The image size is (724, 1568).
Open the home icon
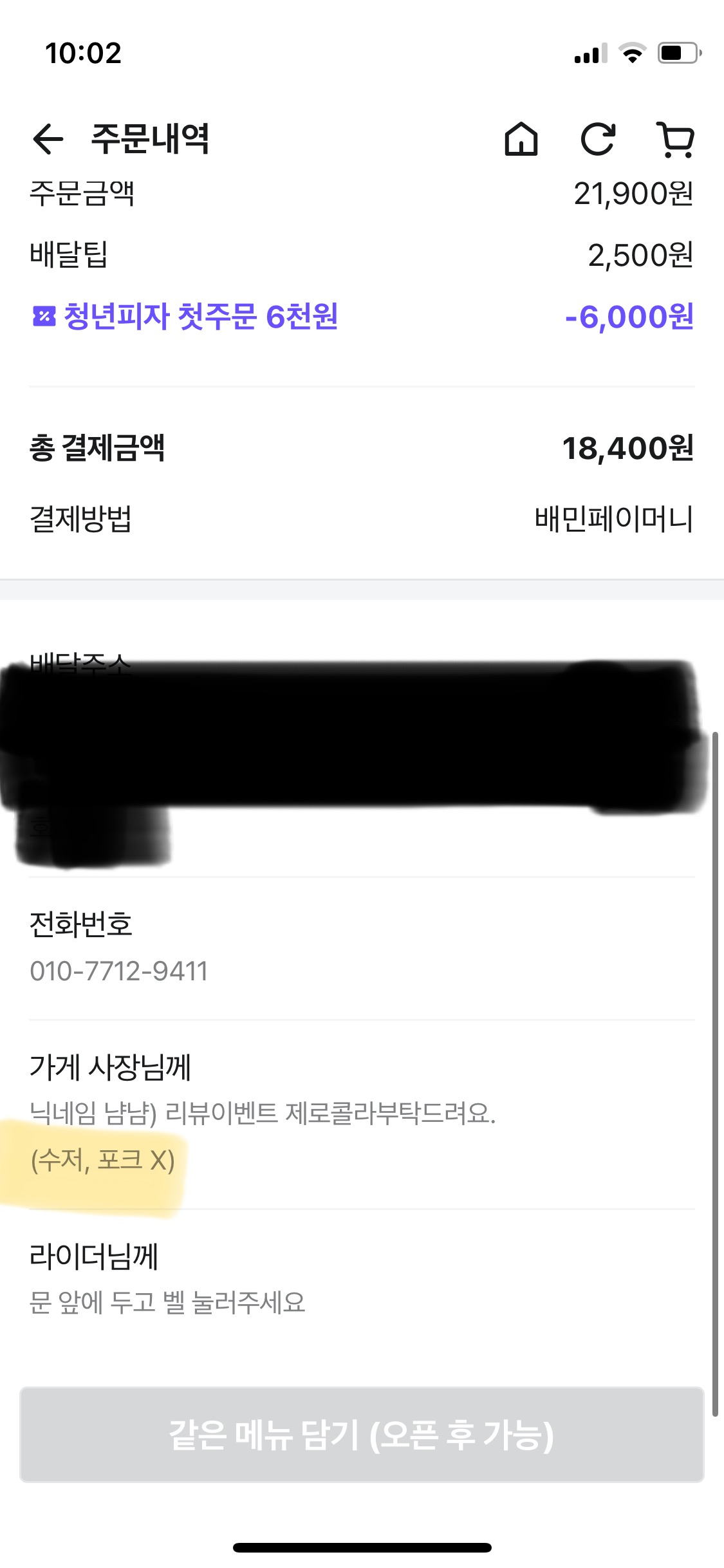[521, 139]
